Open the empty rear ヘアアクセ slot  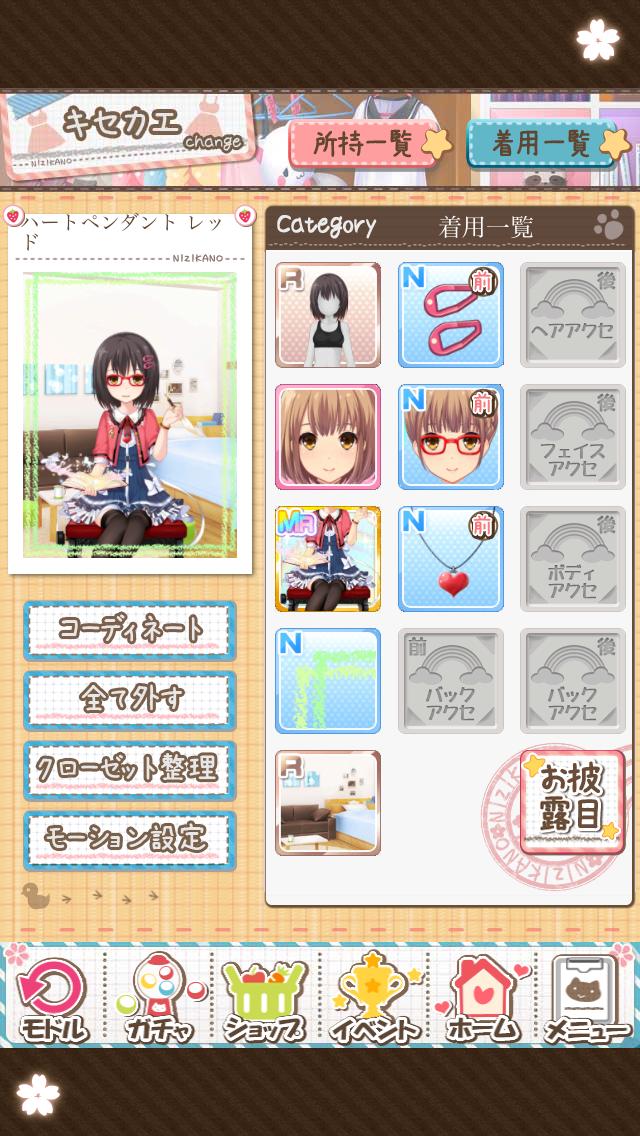click(572, 316)
